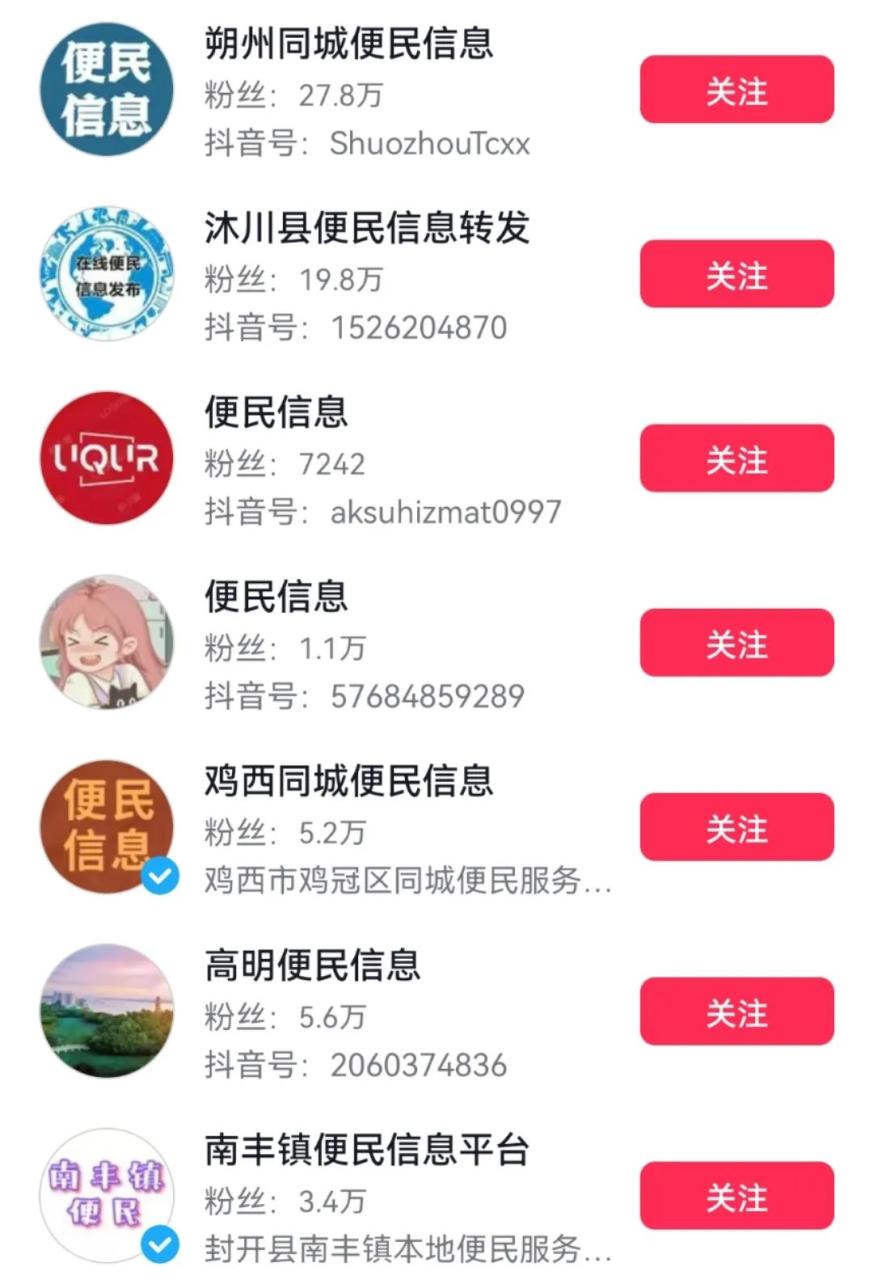Click the red UQUR logo avatar
The width and height of the screenshot is (873, 1280).
pos(107,458)
